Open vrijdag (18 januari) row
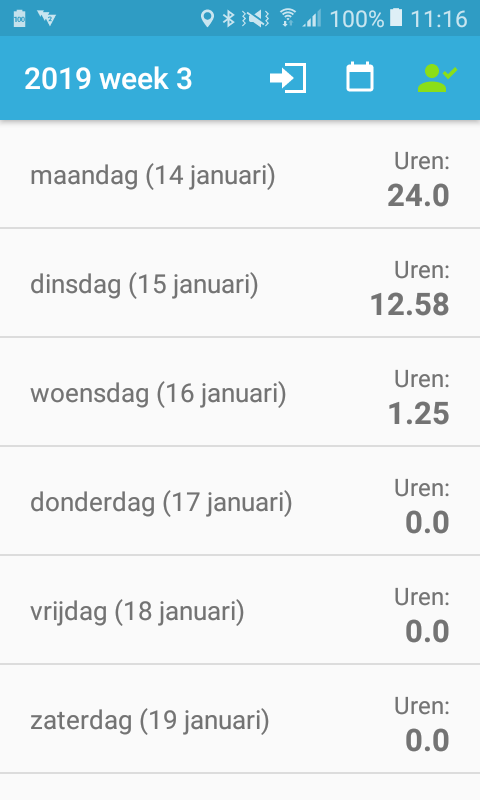The width and height of the screenshot is (480, 800). point(240,610)
